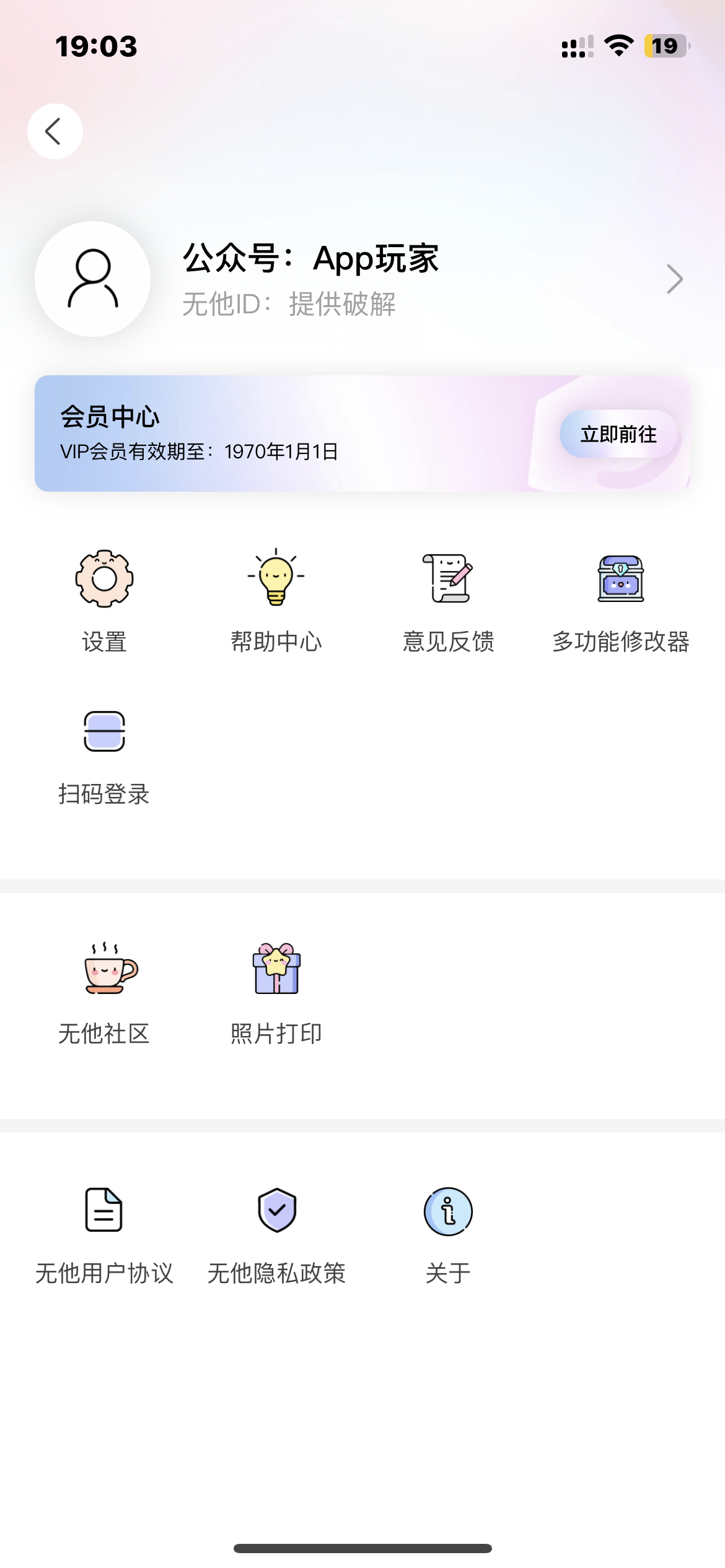The height and width of the screenshot is (1568, 725).
Task: Select 意见反馈 feedback icon
Action: [449, 579]
